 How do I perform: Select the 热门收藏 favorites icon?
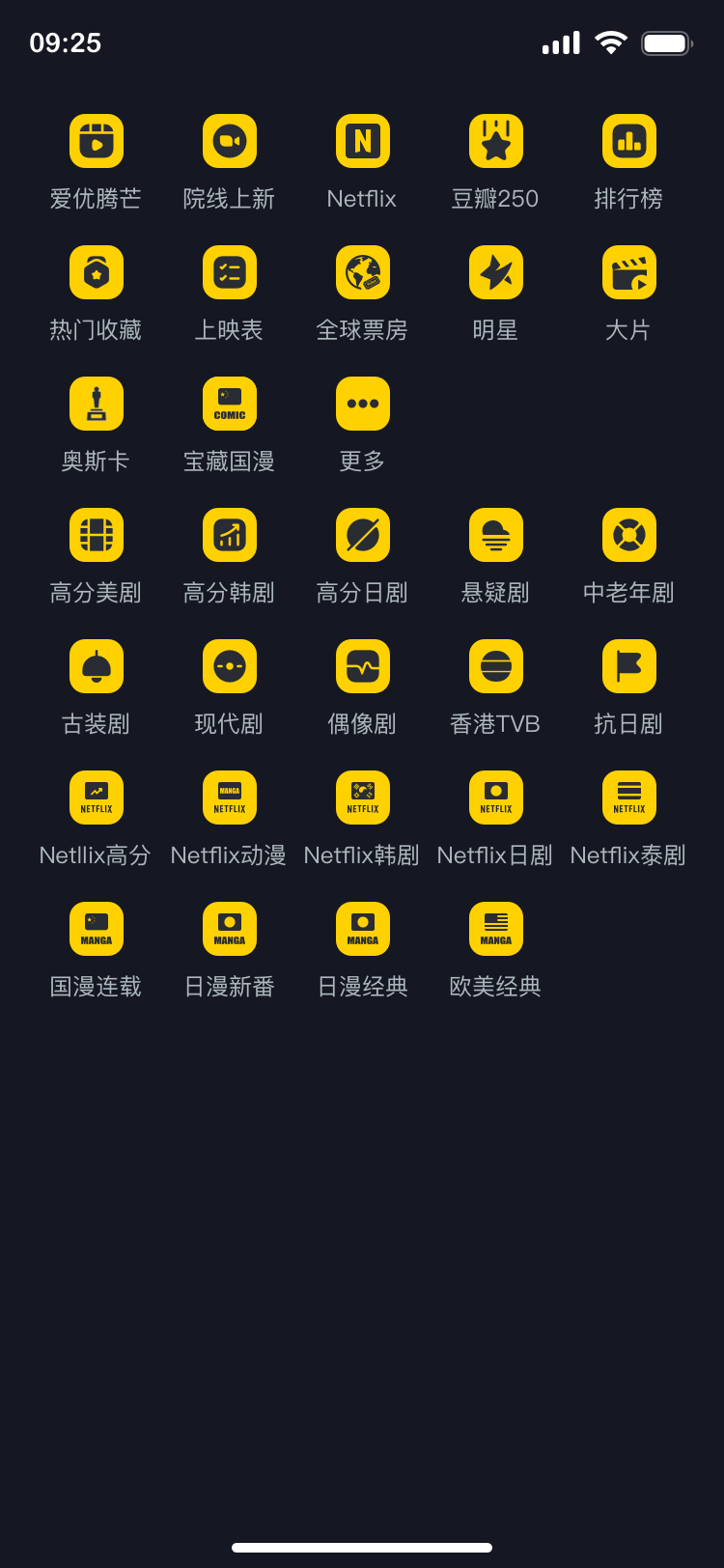96,272
